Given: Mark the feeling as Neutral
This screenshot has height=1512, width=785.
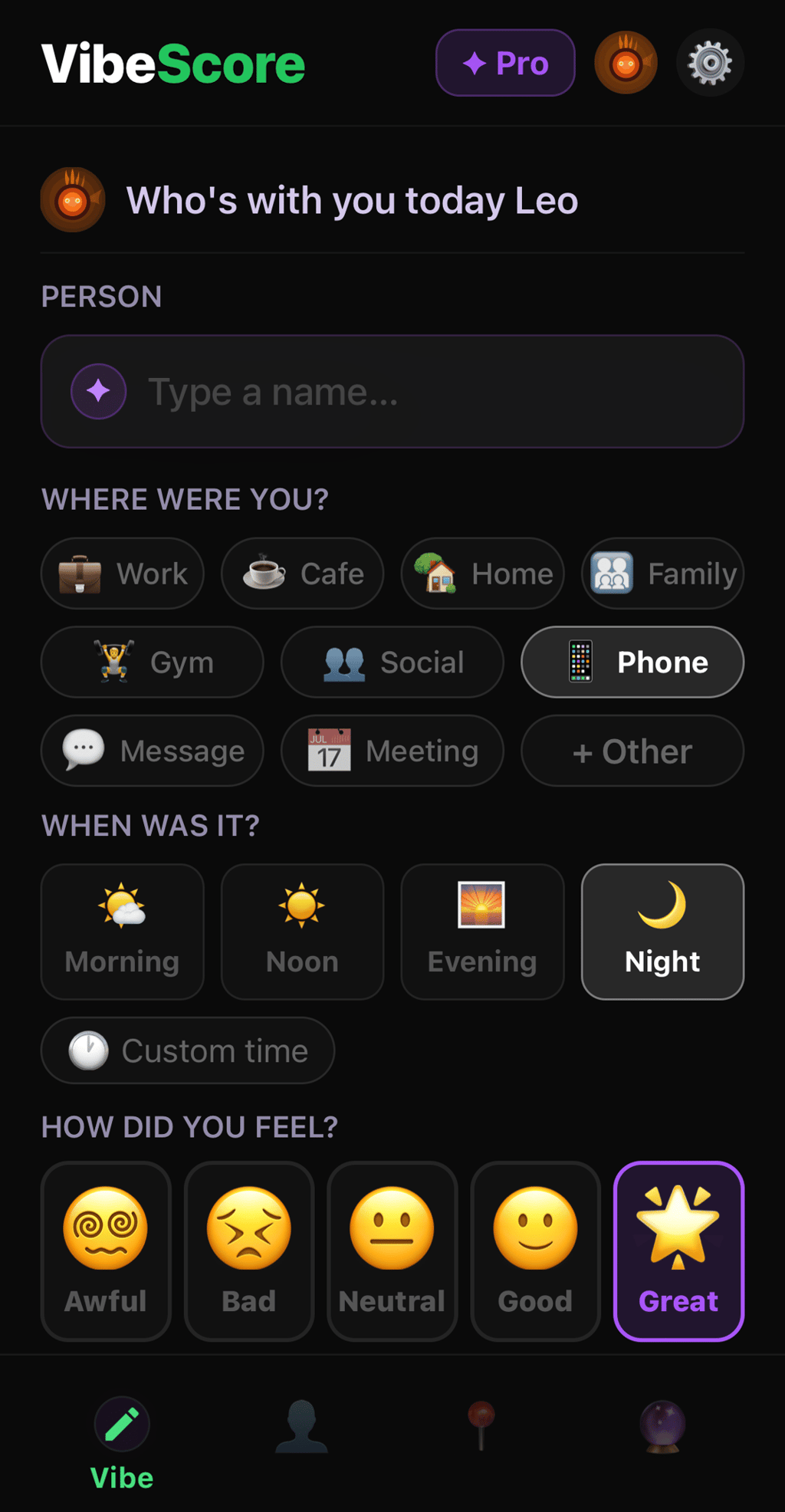Looking at the screenshot, I should [x=392, y=1251].
